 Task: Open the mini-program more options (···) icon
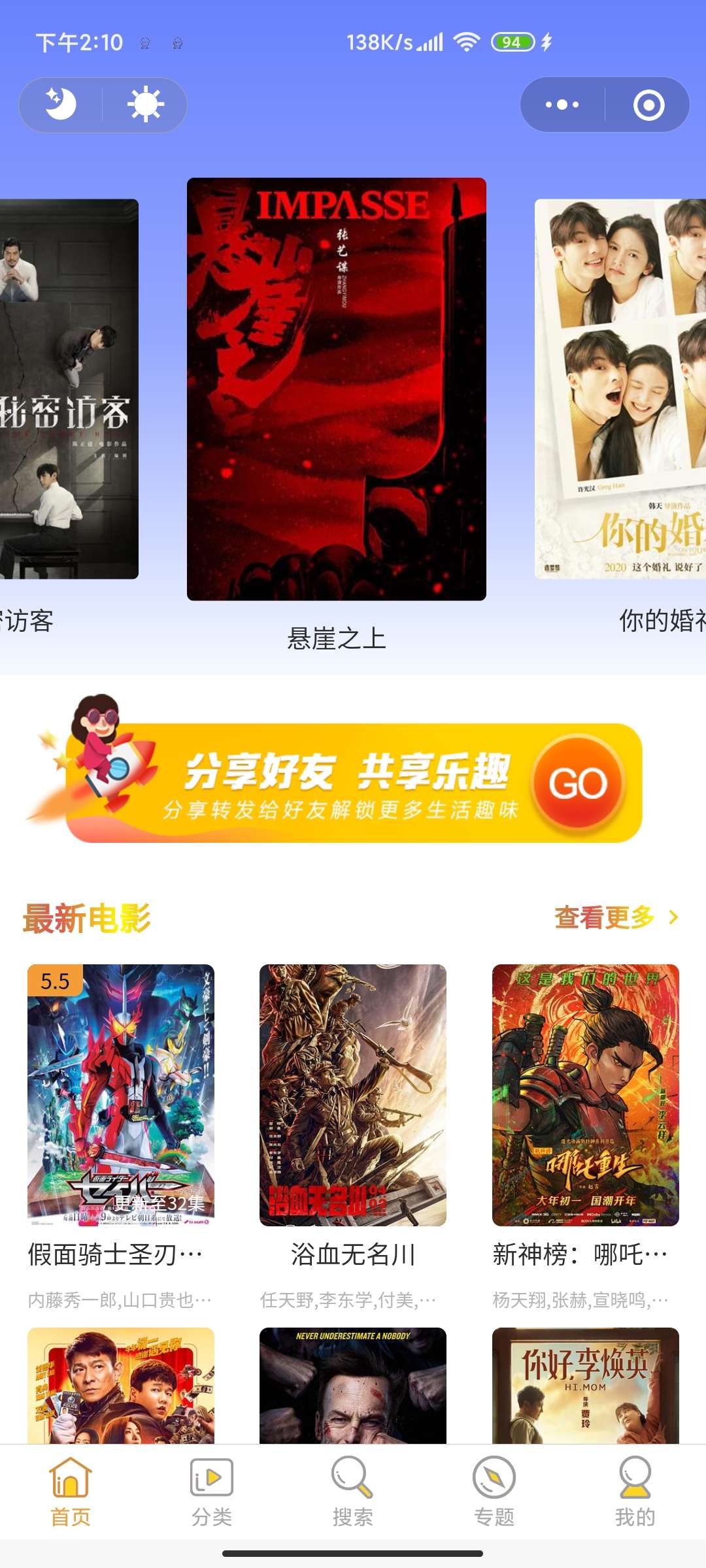coord(562,105)
